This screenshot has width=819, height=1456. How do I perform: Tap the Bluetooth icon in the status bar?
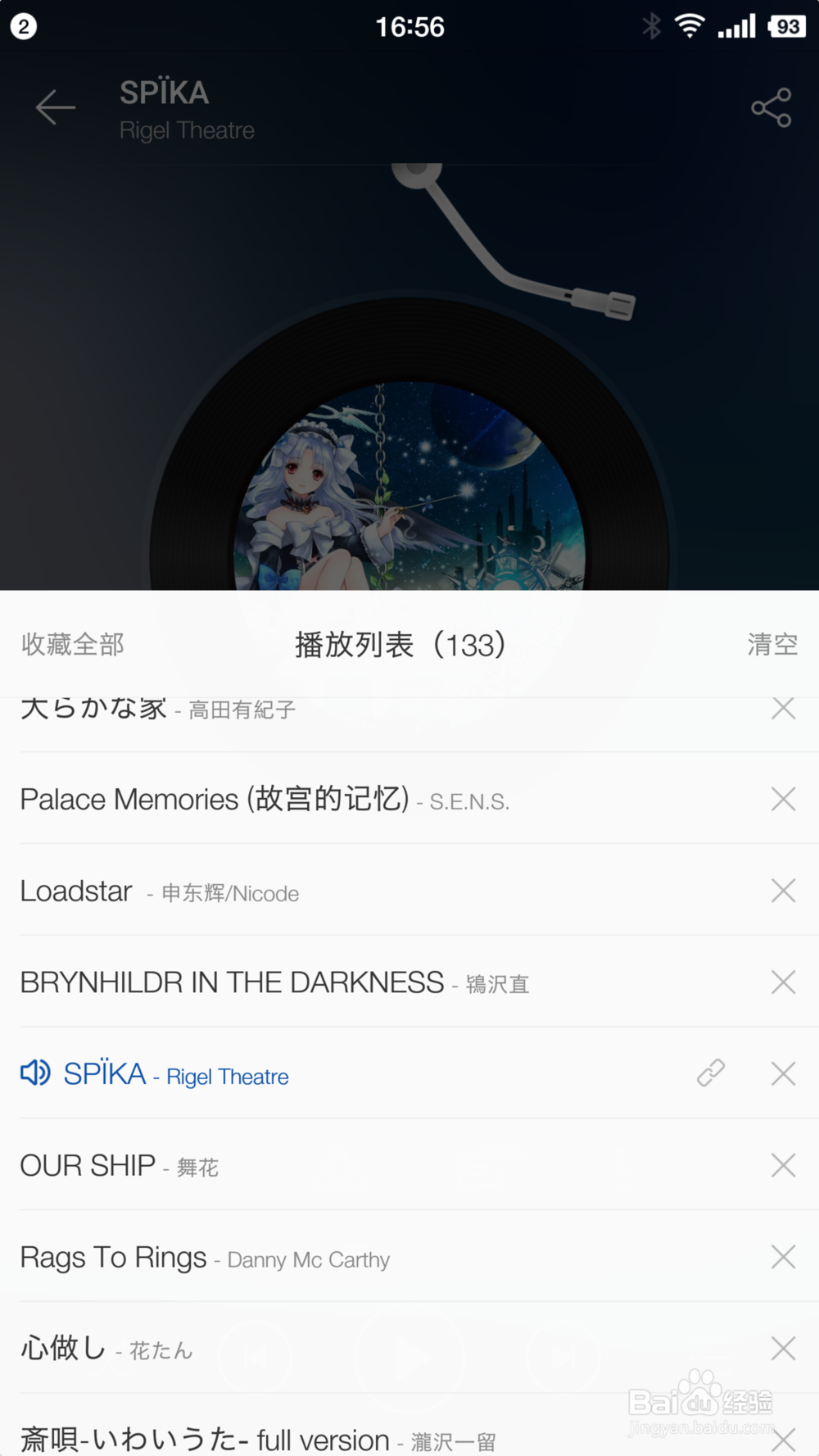tap(651, 25)
